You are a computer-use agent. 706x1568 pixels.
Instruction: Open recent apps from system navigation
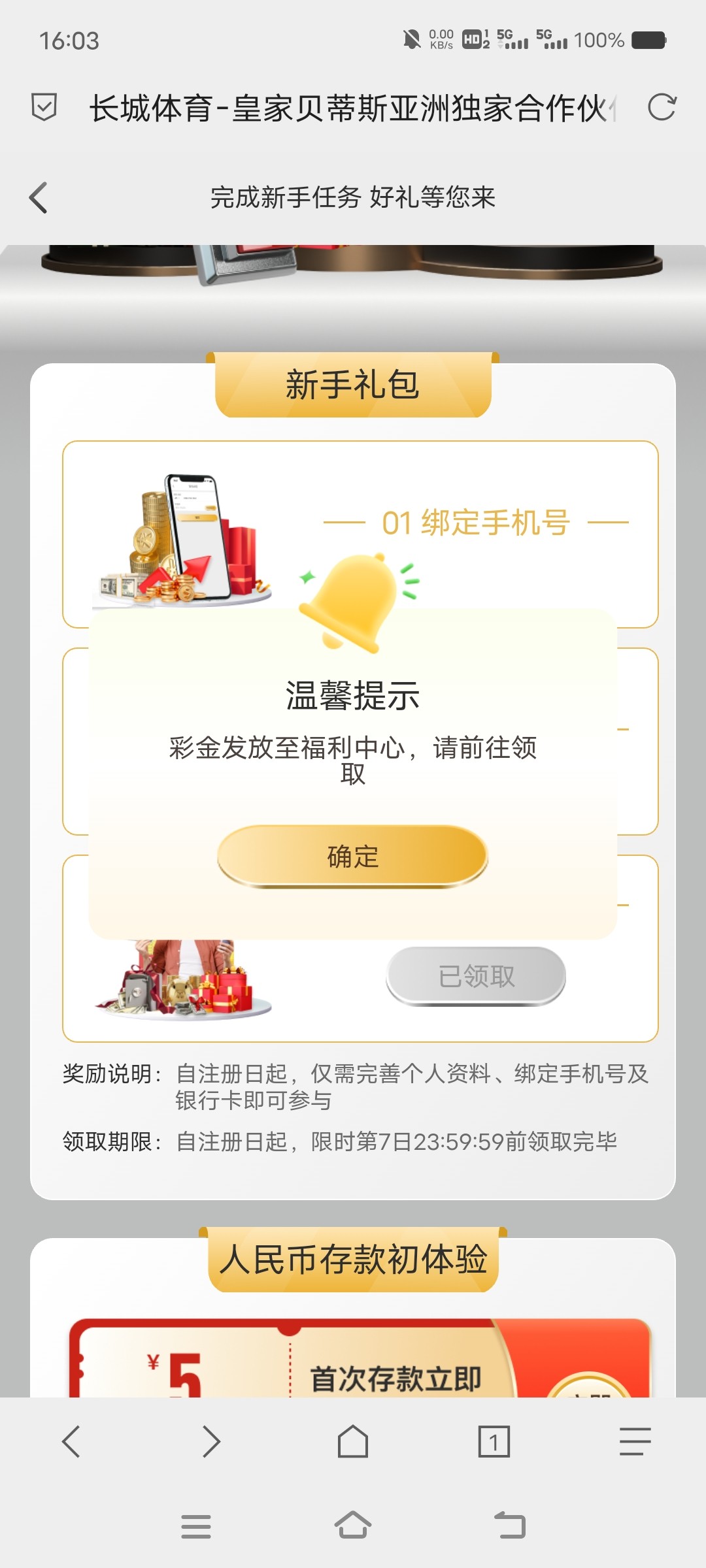196,1526
